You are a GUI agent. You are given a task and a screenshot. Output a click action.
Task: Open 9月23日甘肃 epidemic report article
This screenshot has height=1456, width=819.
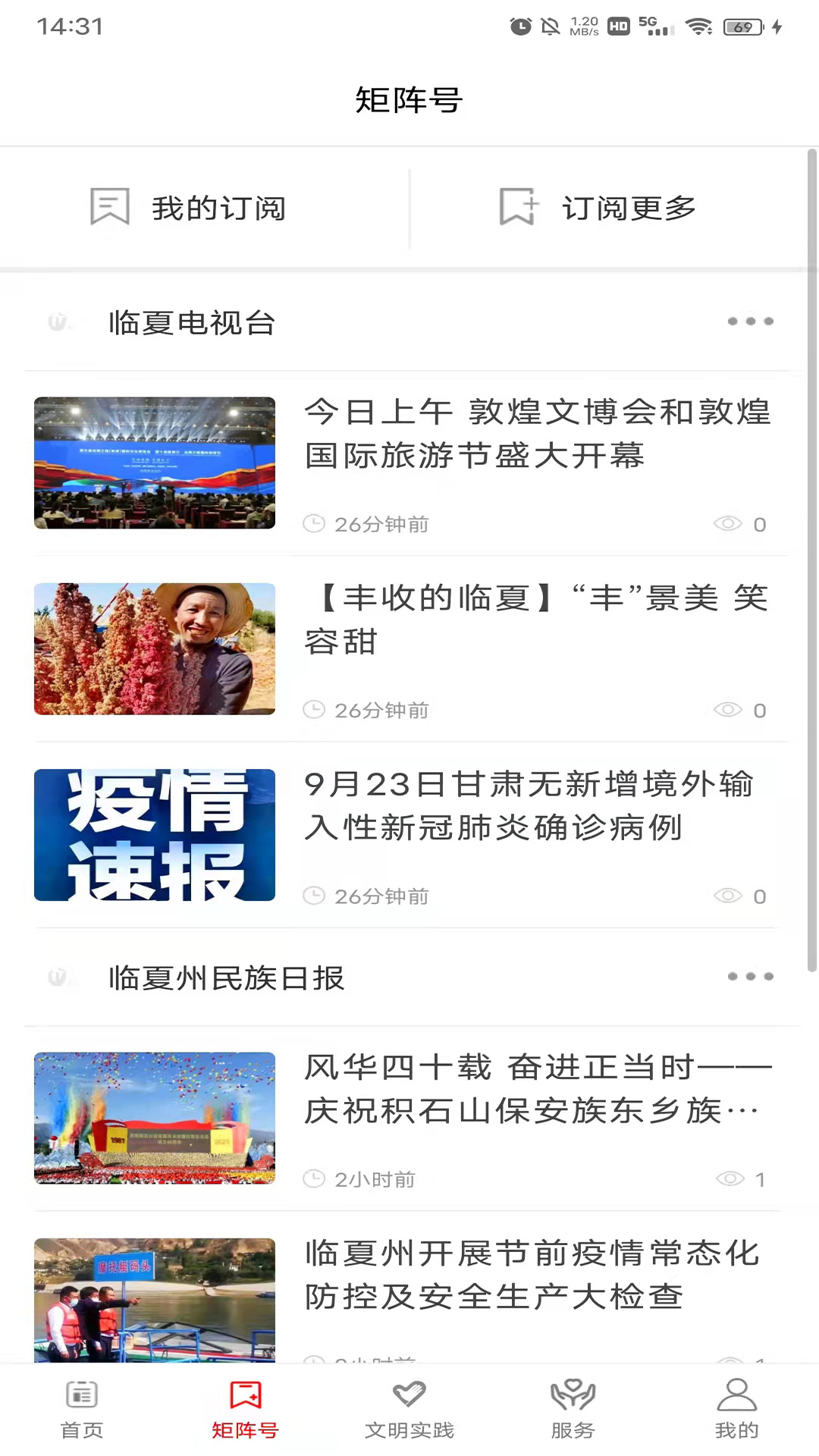click(x=529, y=805)
